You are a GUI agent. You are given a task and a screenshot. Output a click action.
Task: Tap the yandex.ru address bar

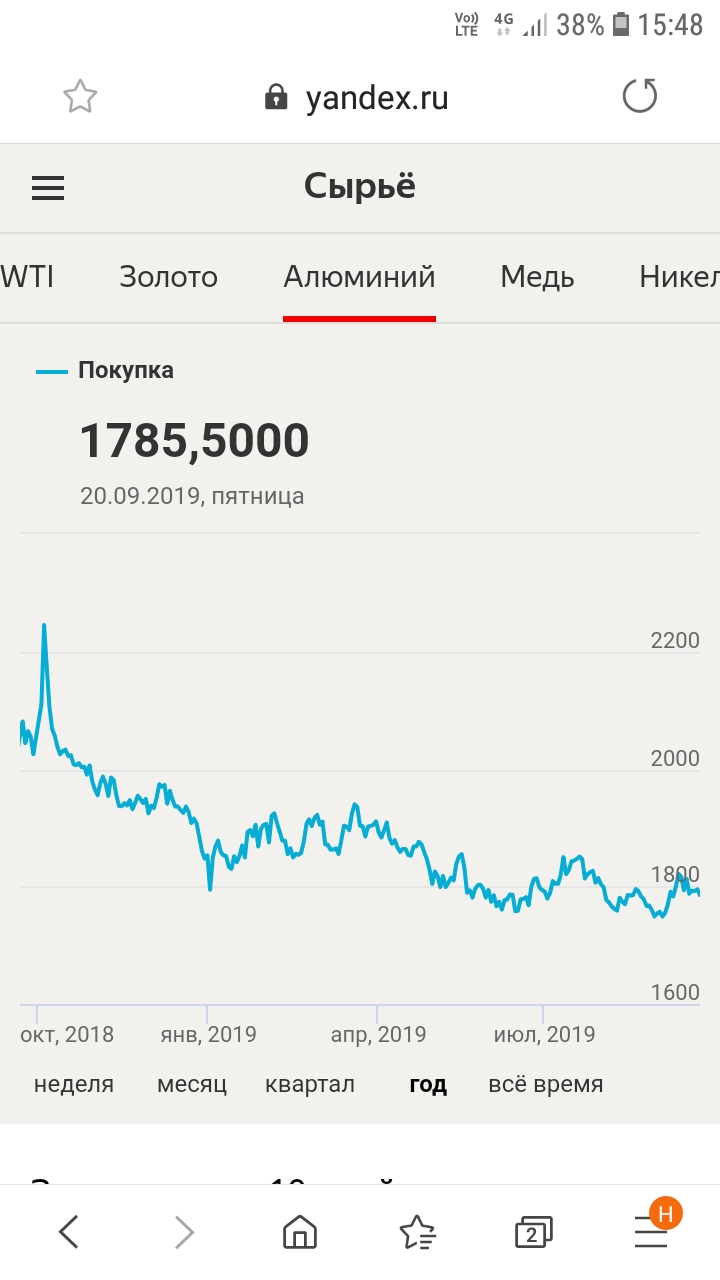click(x=358, y=98)
